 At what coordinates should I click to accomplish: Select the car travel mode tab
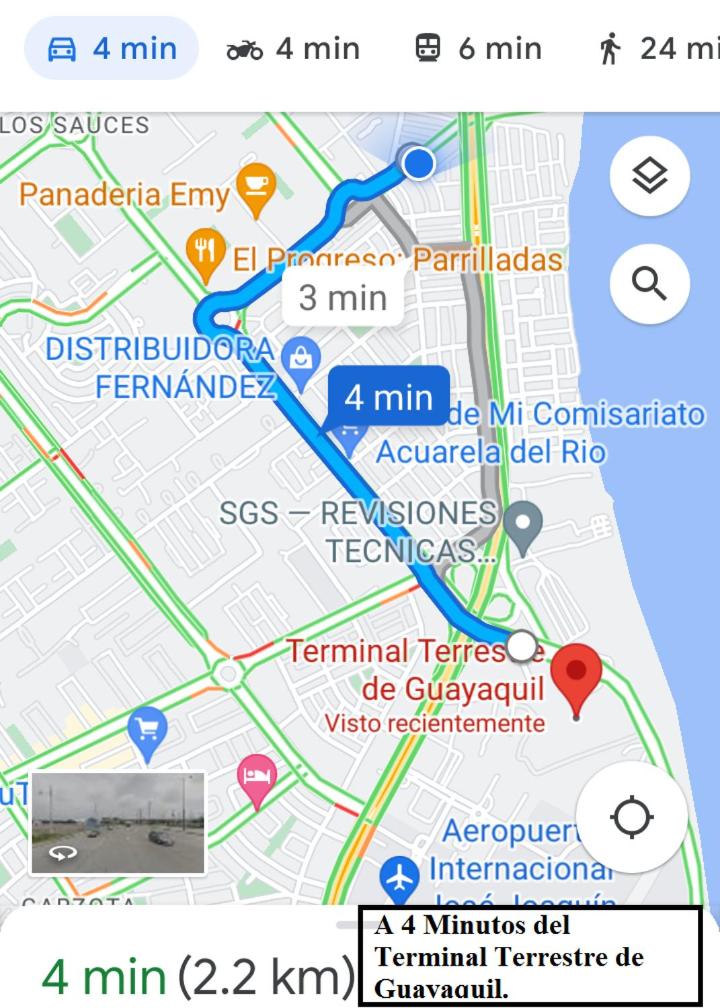click(x=112, y=48)
